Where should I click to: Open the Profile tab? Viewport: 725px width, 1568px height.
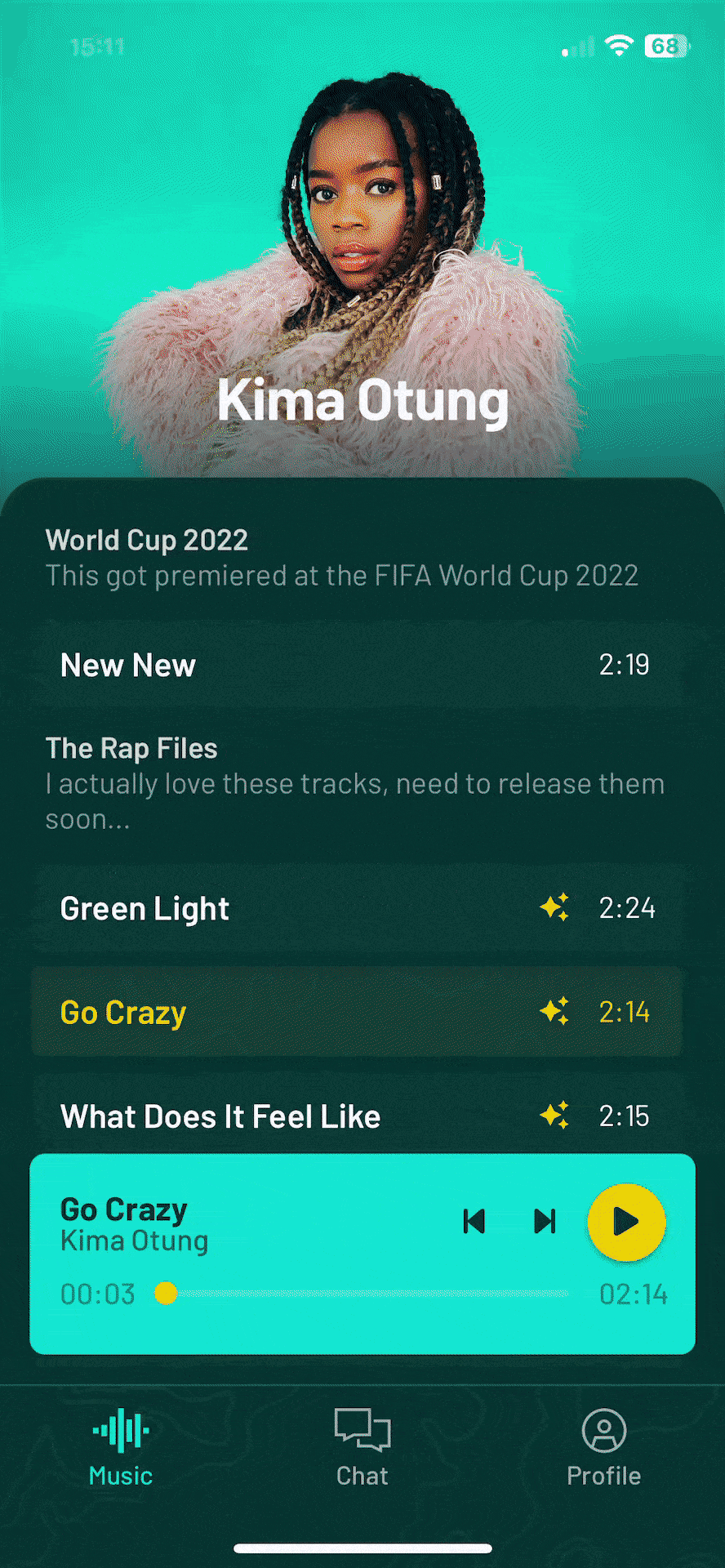click(x=603, y=1447)
